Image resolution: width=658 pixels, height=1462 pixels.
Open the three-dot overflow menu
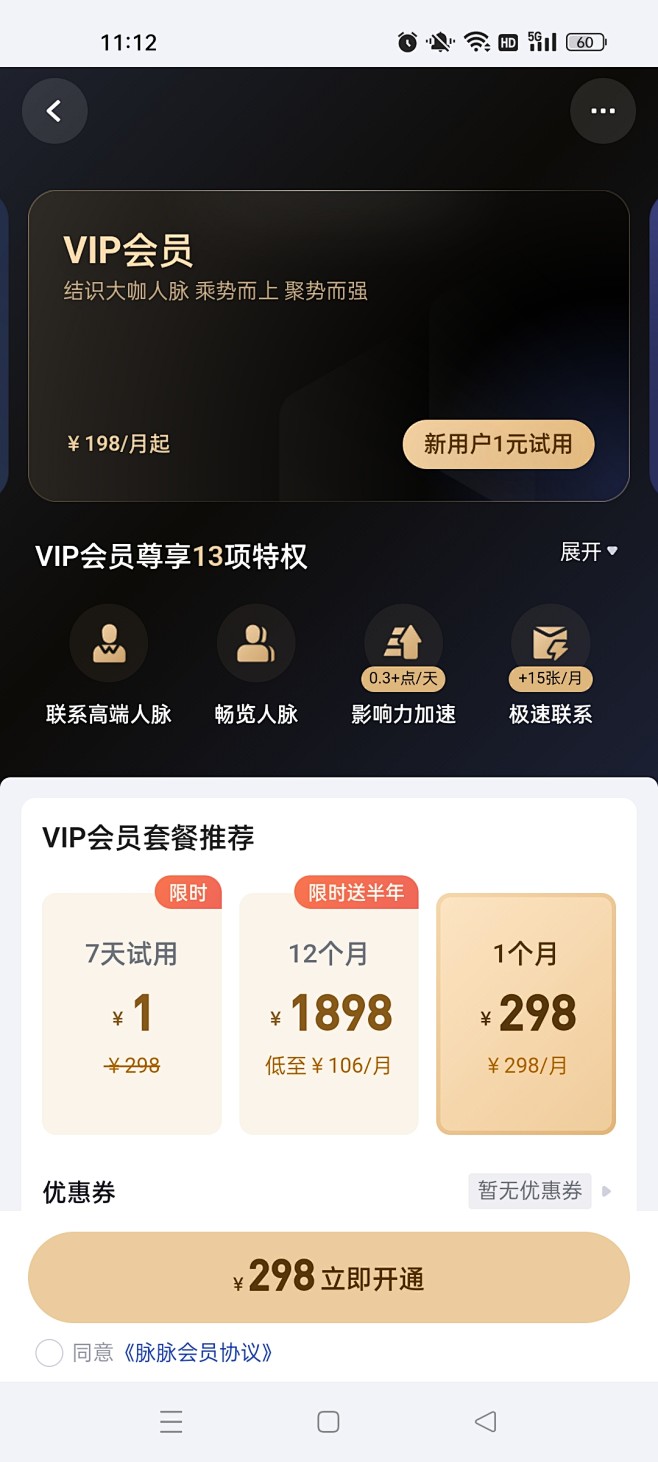click(603, 111)
